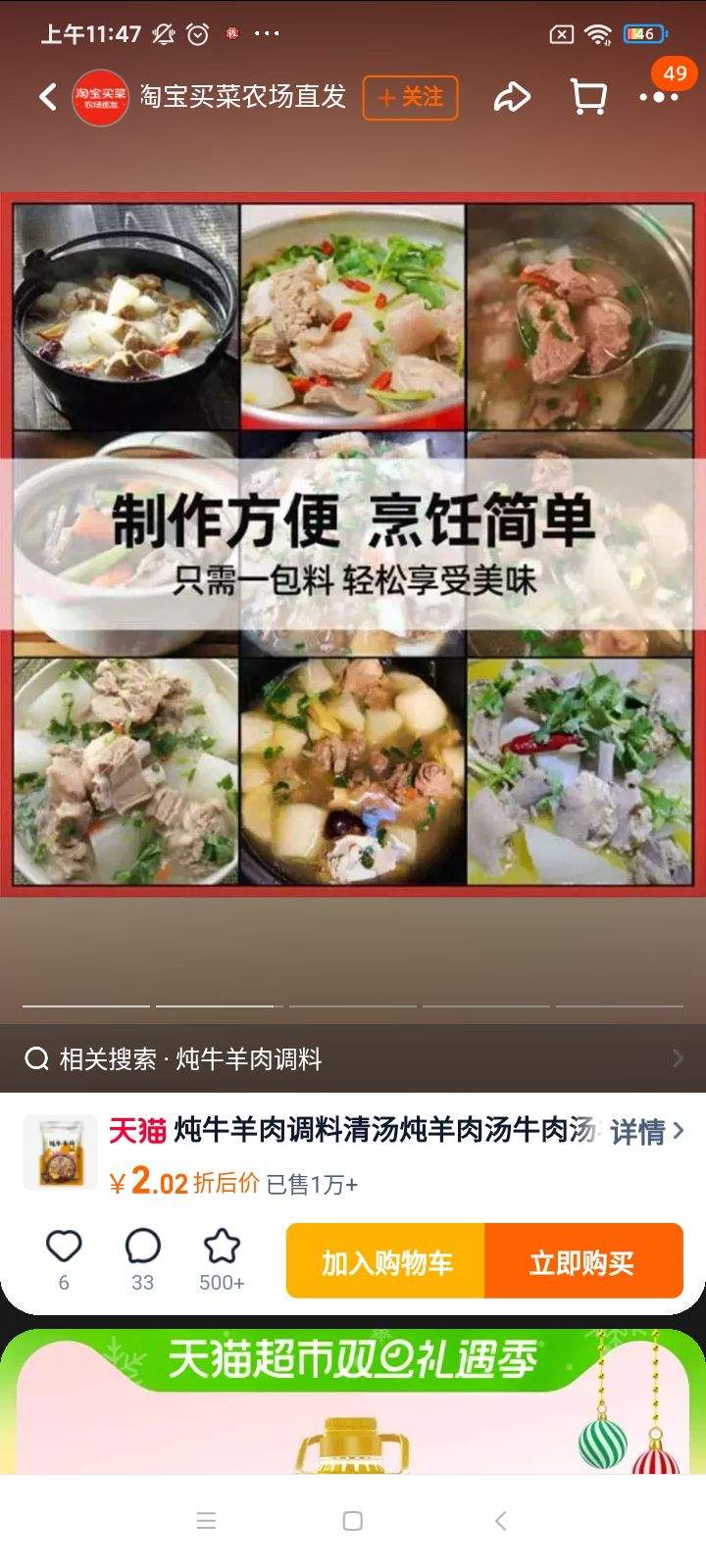Tap the share icon to share this product
Viewport: 706px width, 1568px height.
[x=512, y=96]
